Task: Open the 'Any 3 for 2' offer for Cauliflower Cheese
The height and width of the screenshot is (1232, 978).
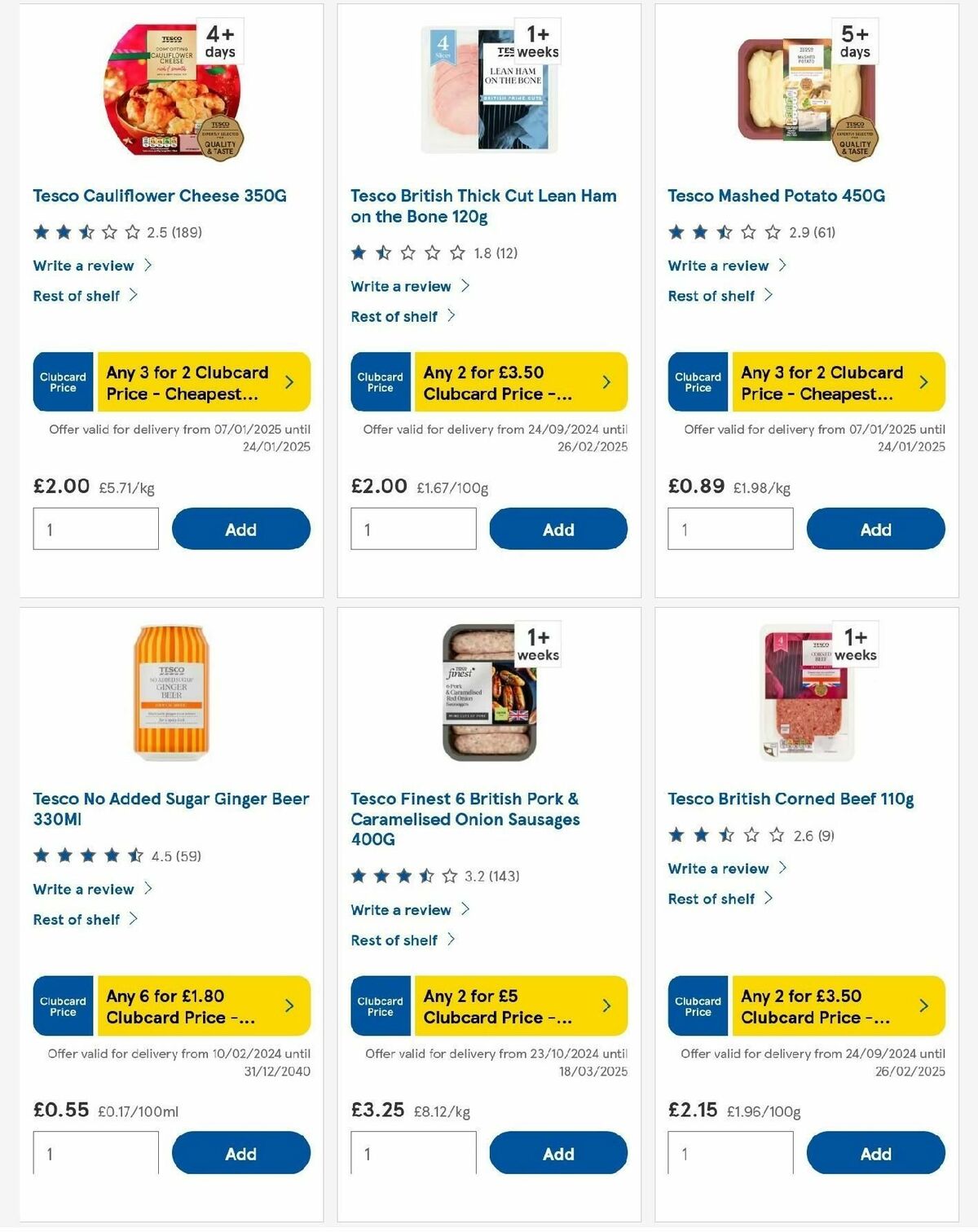Action: click(x=204, y=381)
